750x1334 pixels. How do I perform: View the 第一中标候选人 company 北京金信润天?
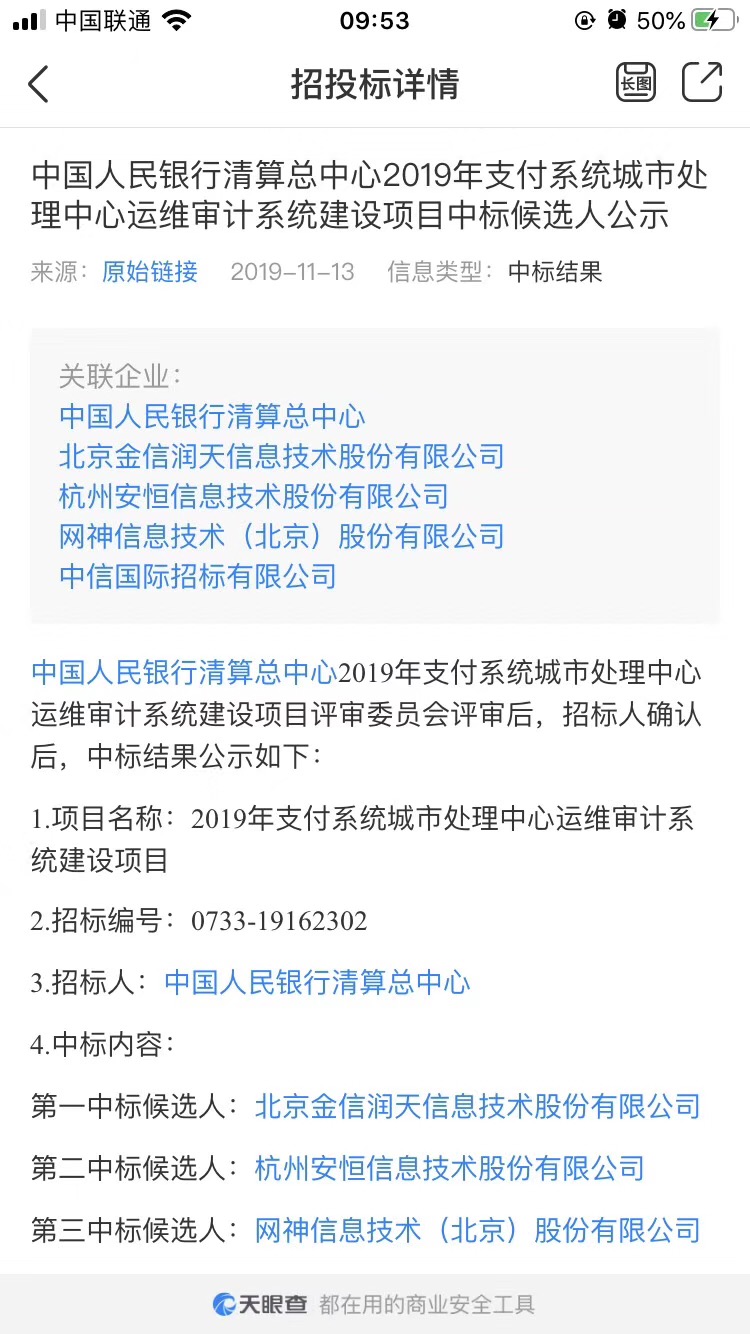[477, 1107]
